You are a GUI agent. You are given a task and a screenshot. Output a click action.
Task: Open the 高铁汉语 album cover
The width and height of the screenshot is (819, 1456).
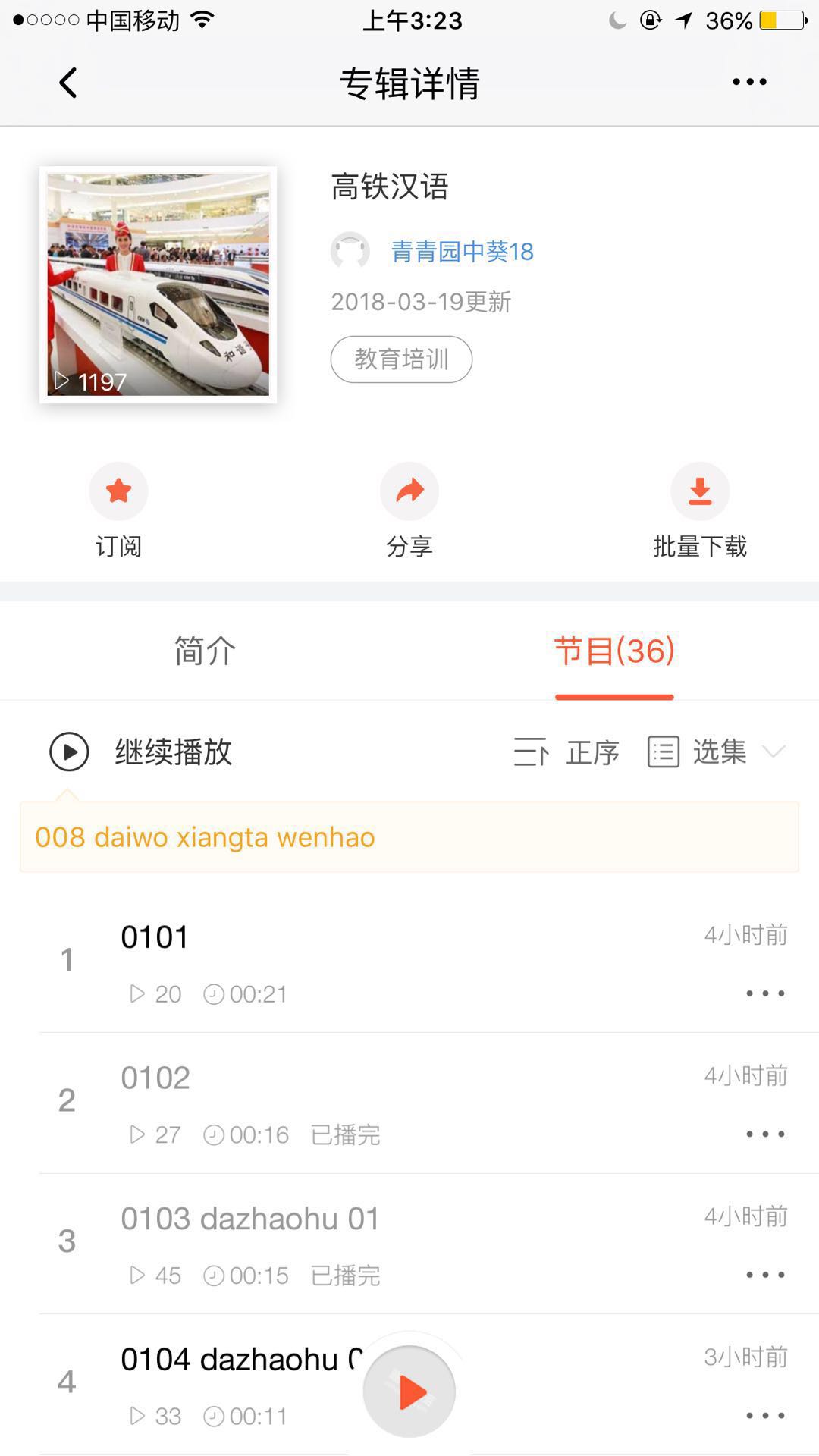click(158, 284)
